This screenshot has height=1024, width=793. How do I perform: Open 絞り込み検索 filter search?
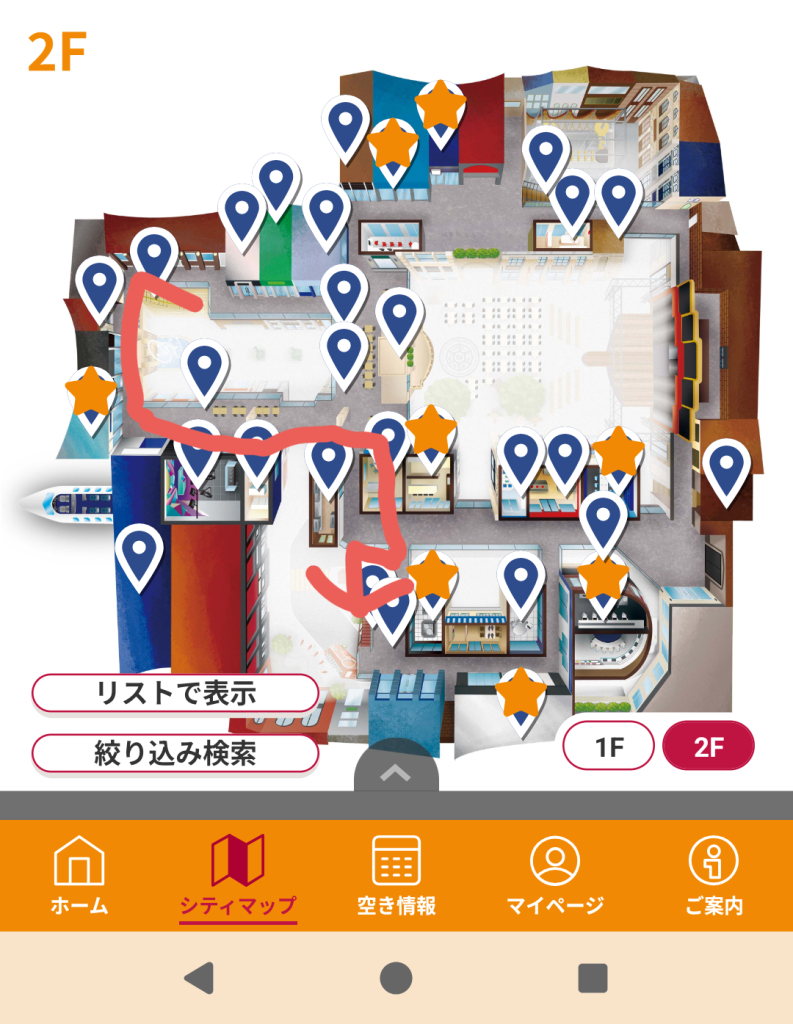click(176, 753)
